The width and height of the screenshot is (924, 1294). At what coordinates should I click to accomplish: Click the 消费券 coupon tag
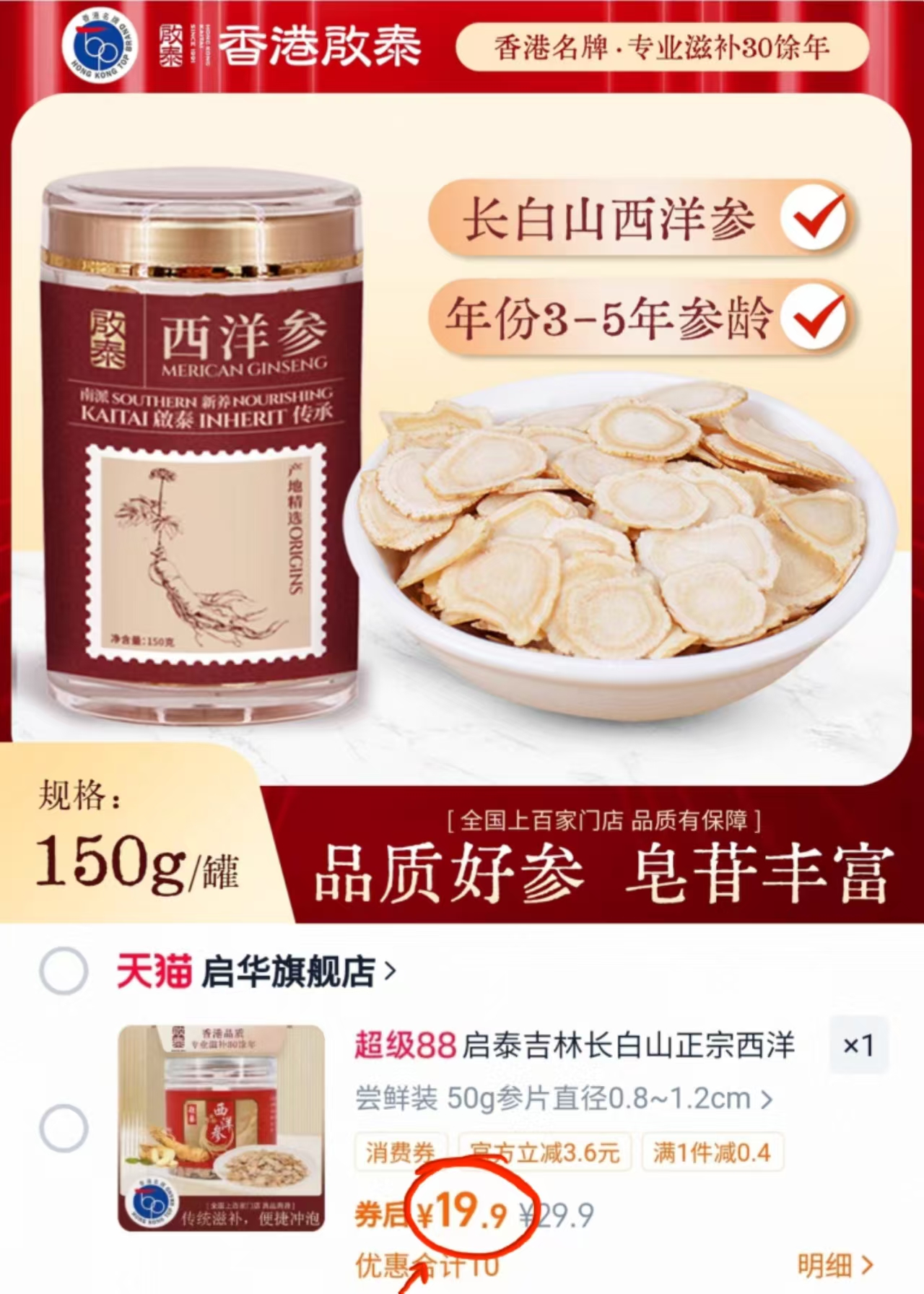pyautogui.click(x=401, y=1152)
